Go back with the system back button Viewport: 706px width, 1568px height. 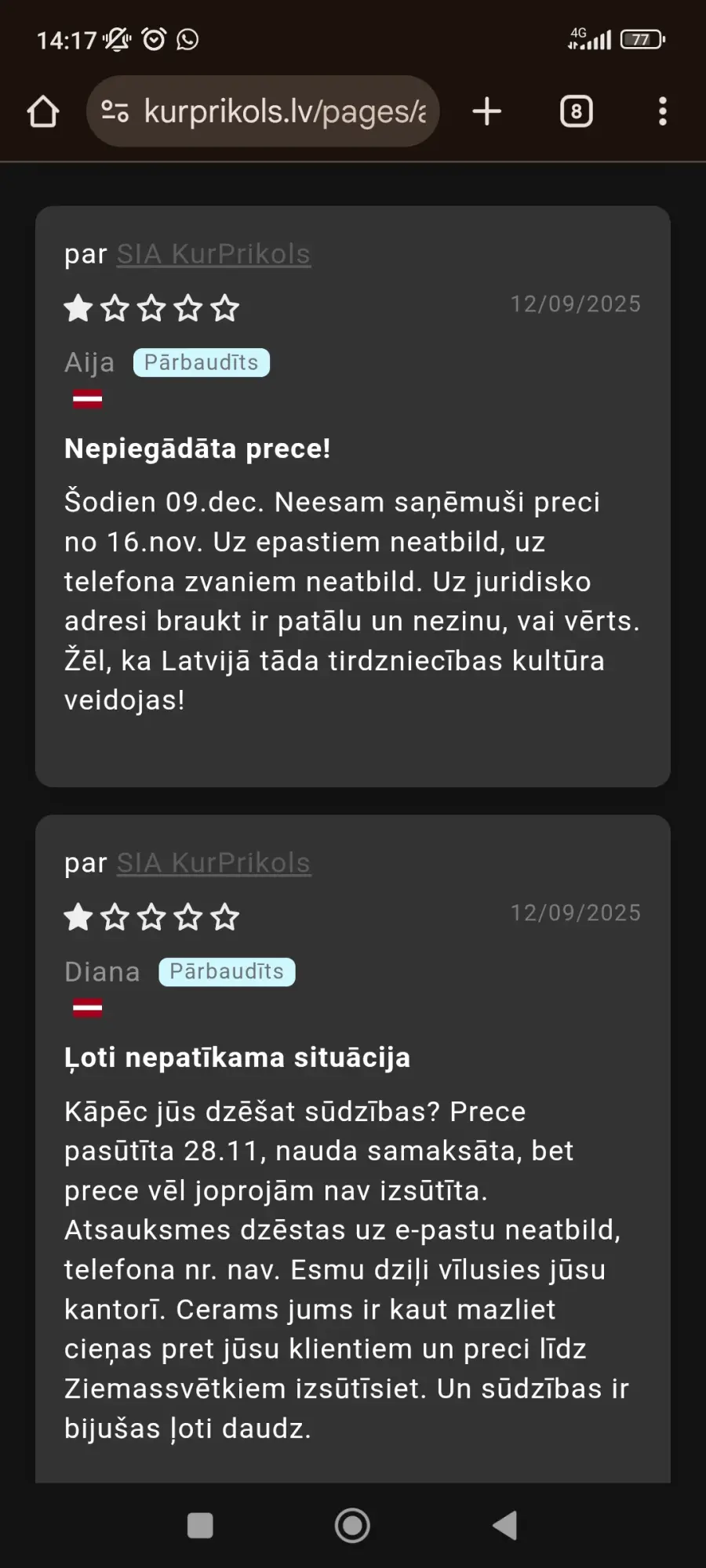tap(505, 1526)
